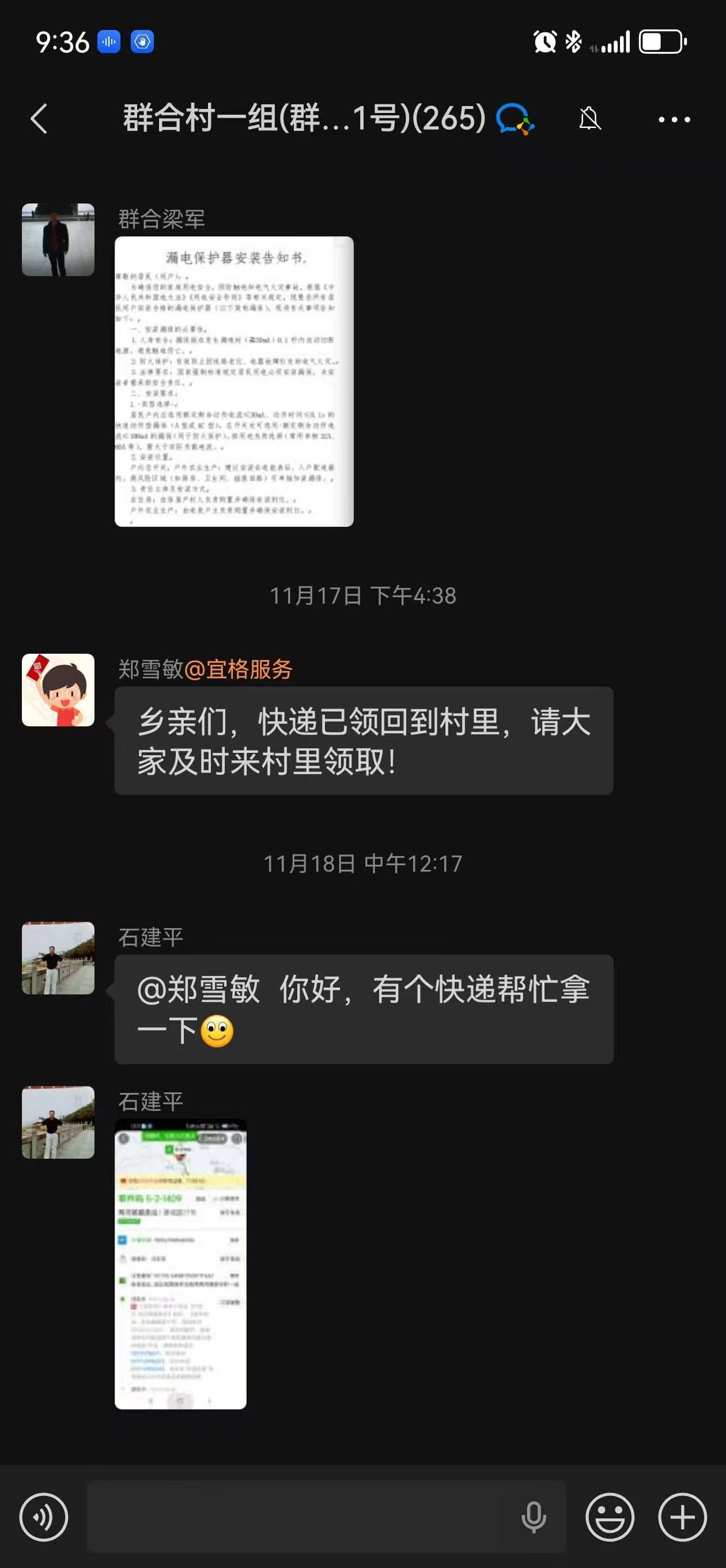
Task: Tap the back arrow to leave chat
Action: 39,119
